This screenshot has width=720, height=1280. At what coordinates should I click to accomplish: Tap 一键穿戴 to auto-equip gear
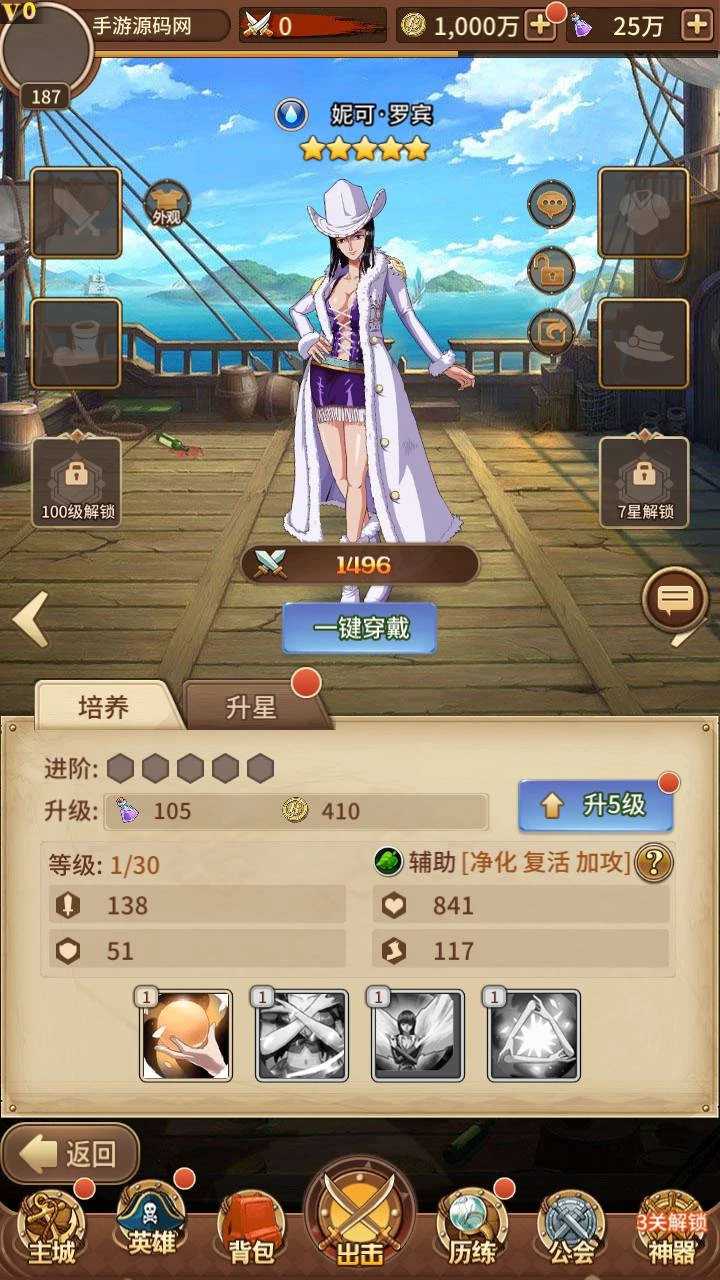click(360, 629)
